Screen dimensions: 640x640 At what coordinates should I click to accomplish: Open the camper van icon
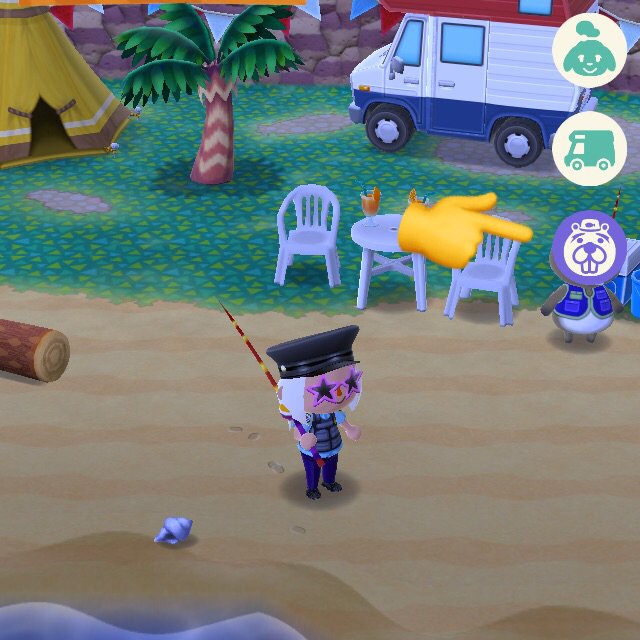tap(589, 147)
